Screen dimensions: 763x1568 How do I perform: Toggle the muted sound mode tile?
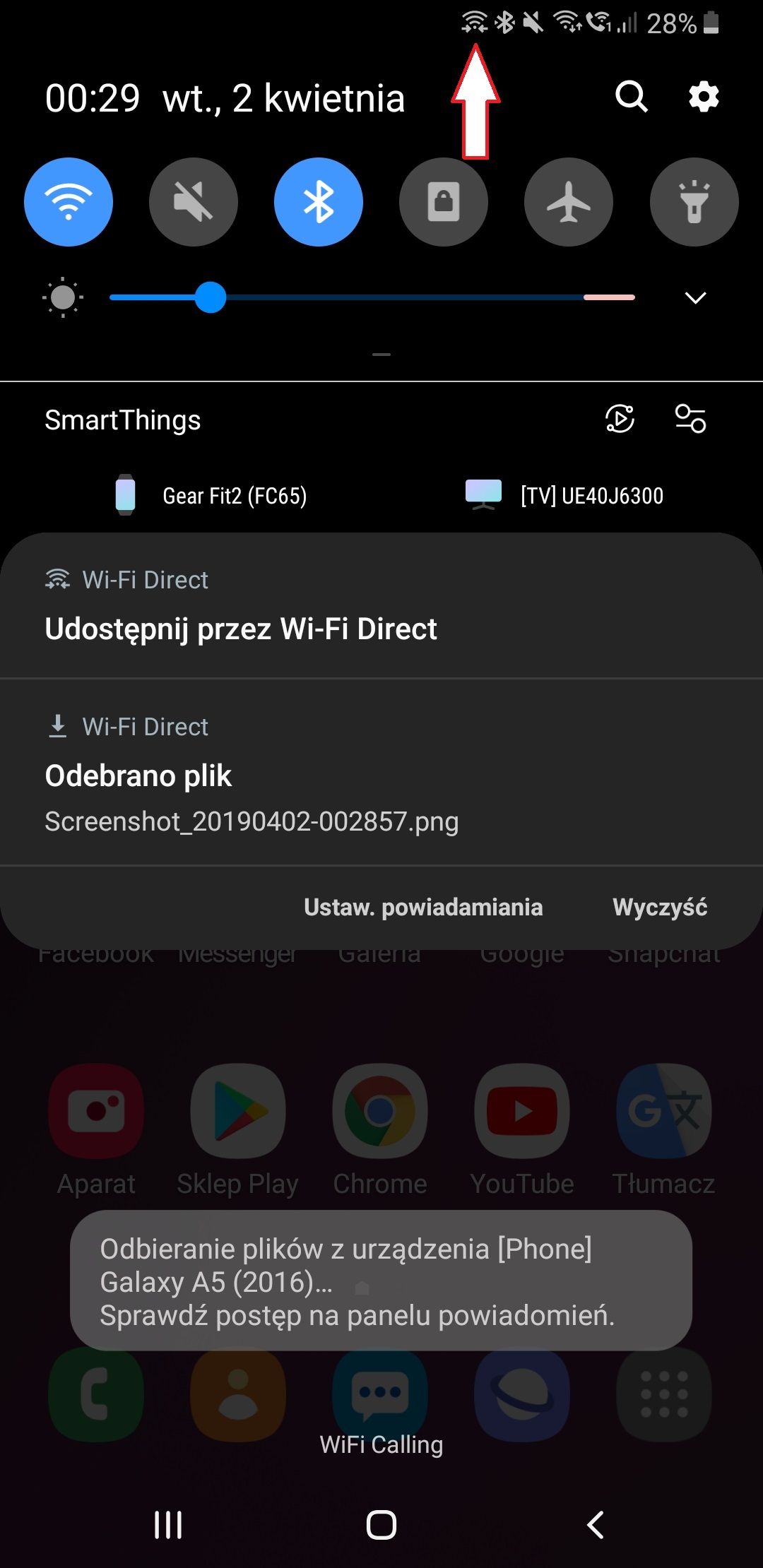[194, 202]
